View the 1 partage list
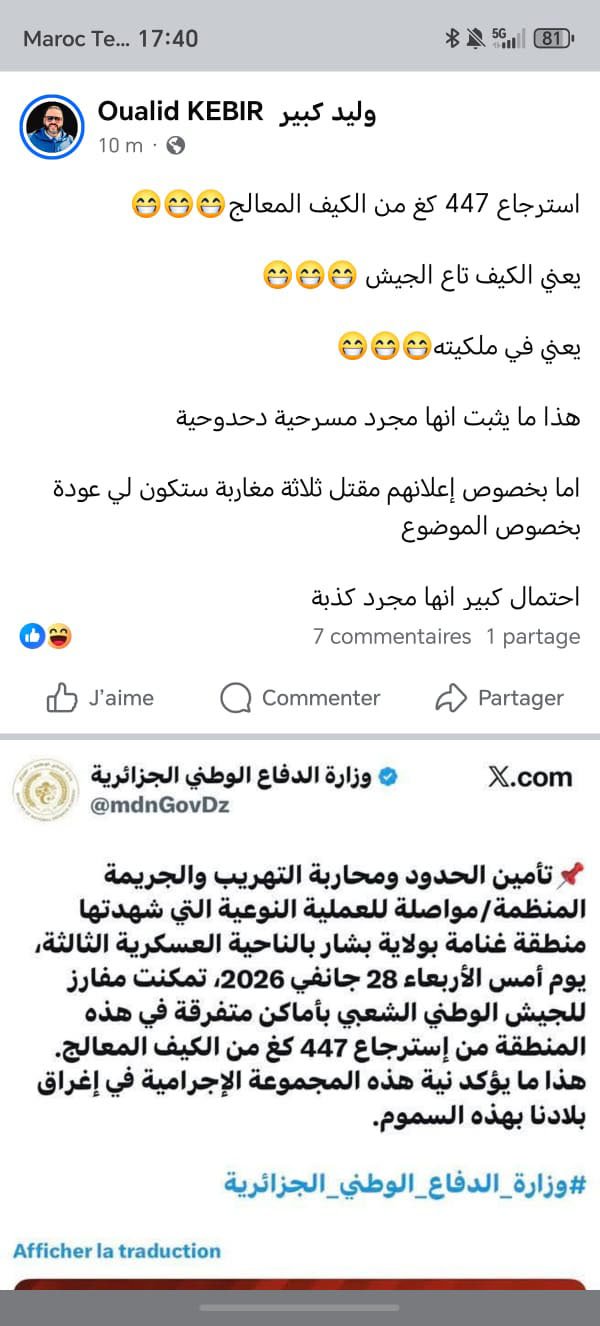 [x=533, y=637]
